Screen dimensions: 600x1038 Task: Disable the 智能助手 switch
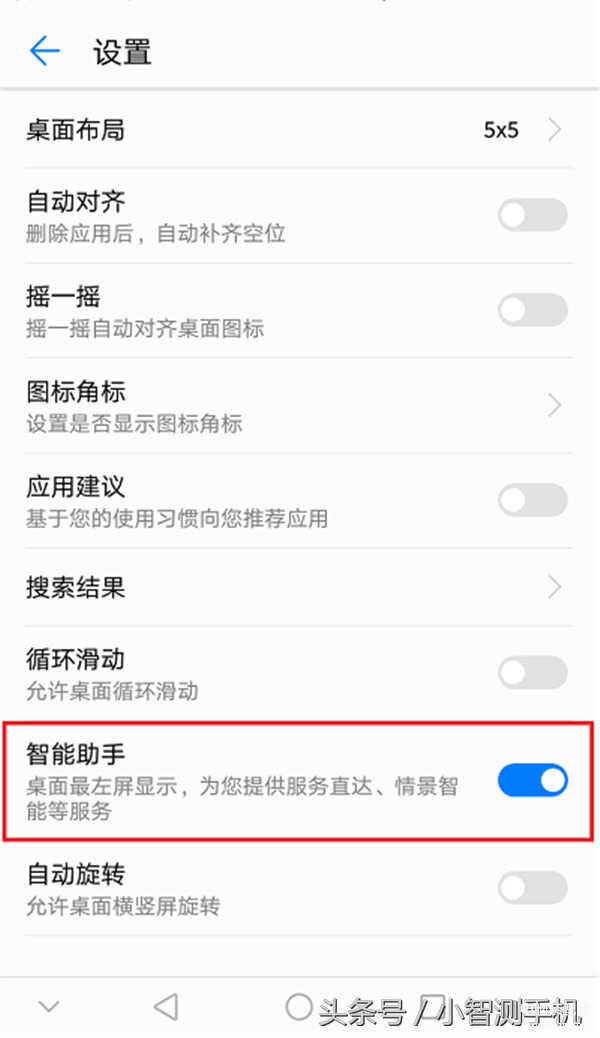click(532, 780)
